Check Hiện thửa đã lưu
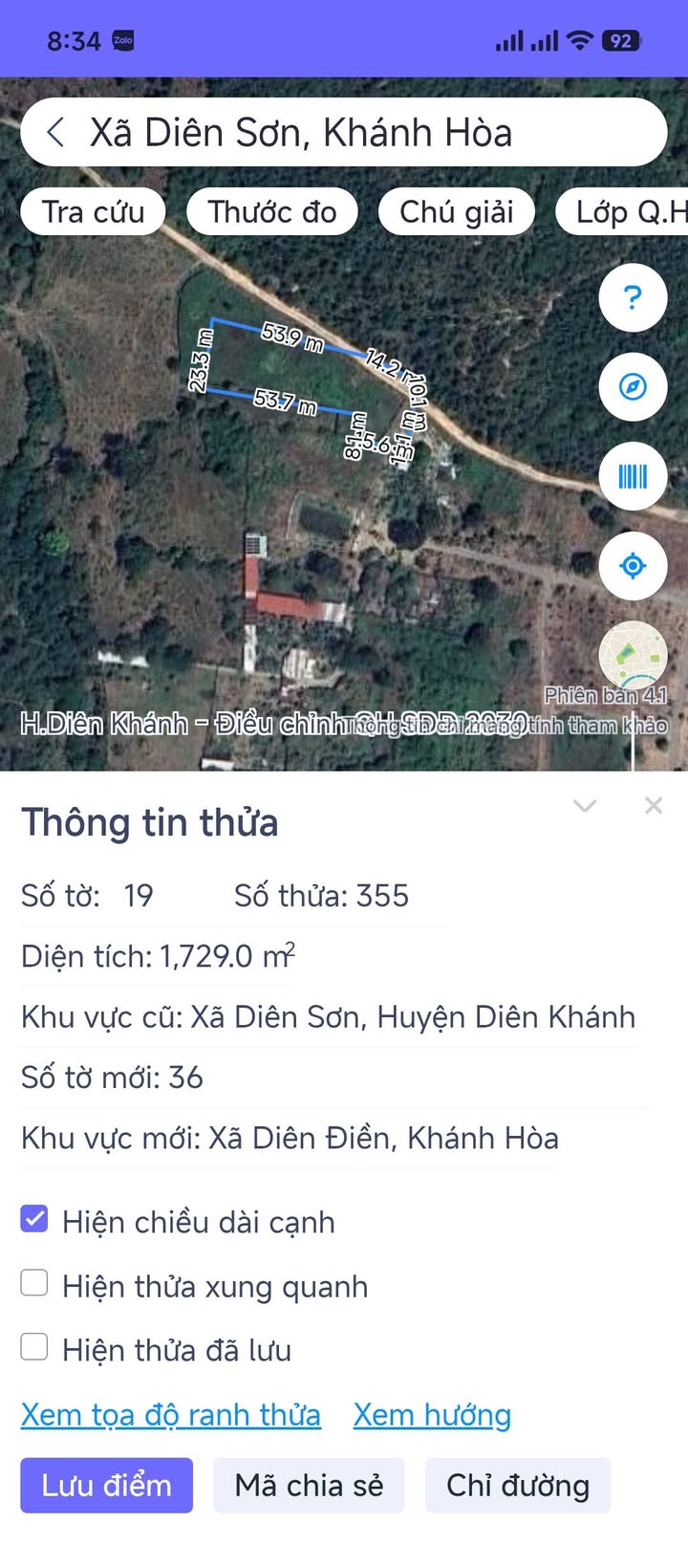The height and width of the screenshot is (1568, 688). click(x=34, y=1347)
